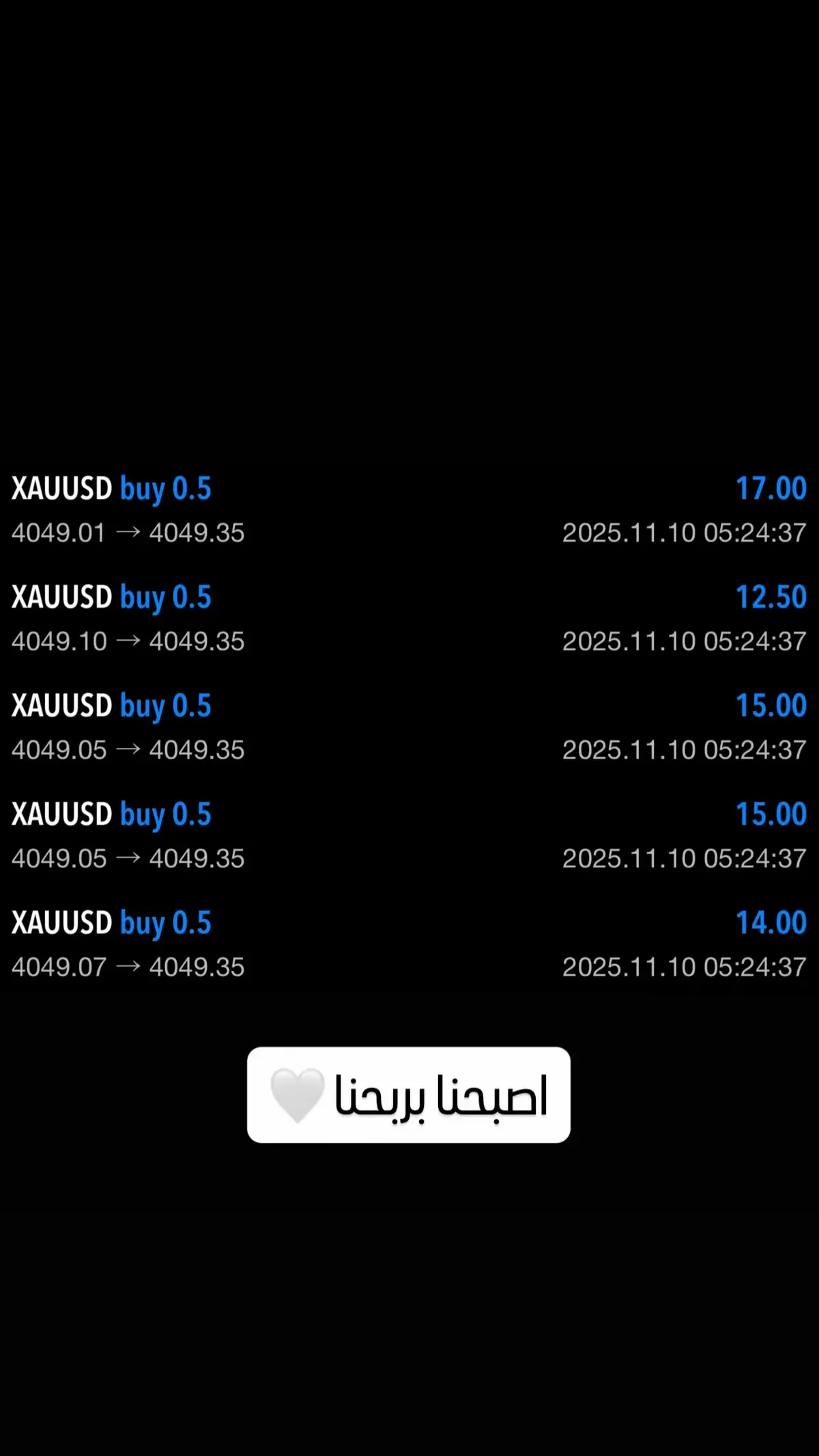Screen dimensions: 819x1456
Task: Open the third XAUUSD trade details
Action: pyautogui.click(x=409, y=727)
